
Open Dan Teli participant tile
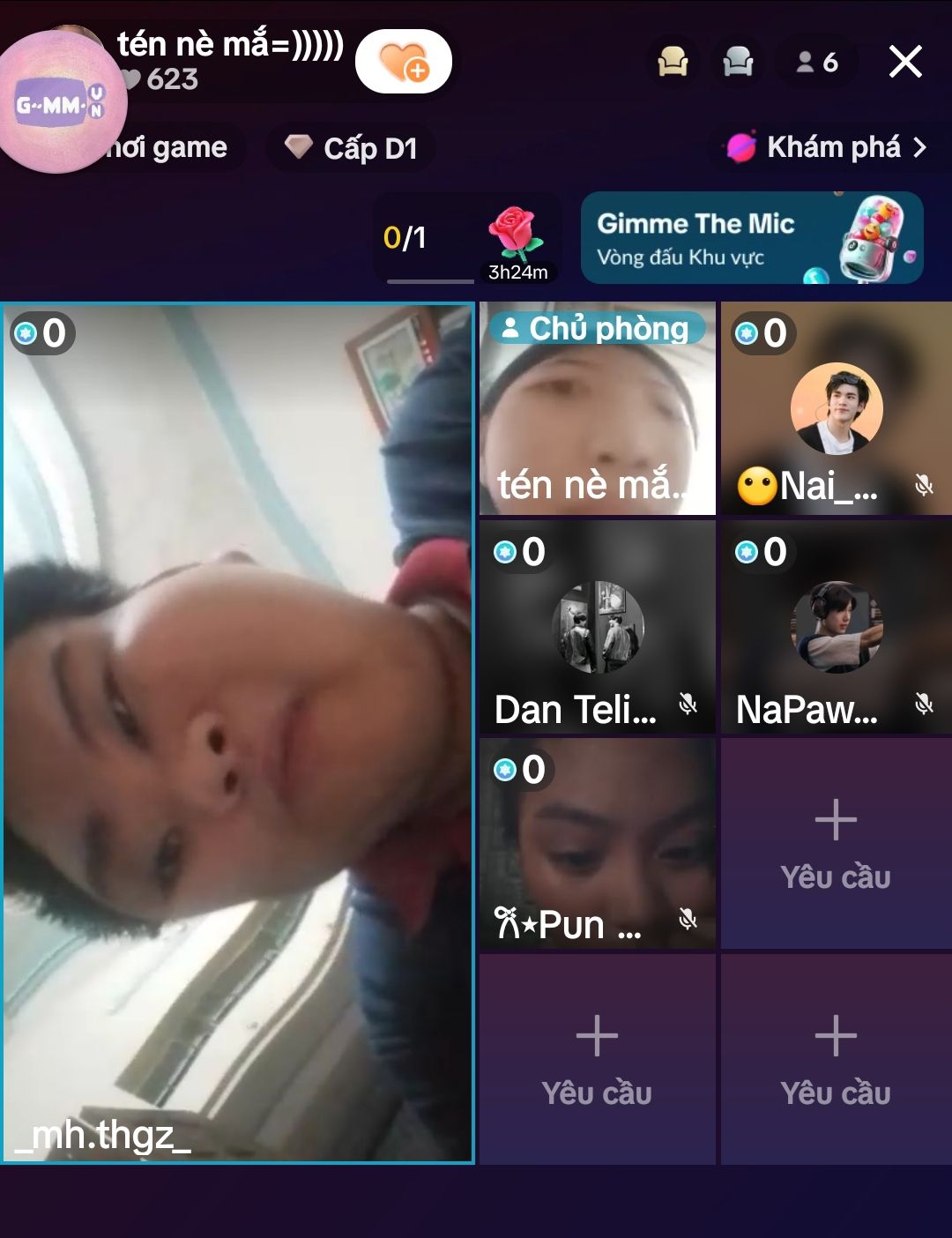[598, 627]
